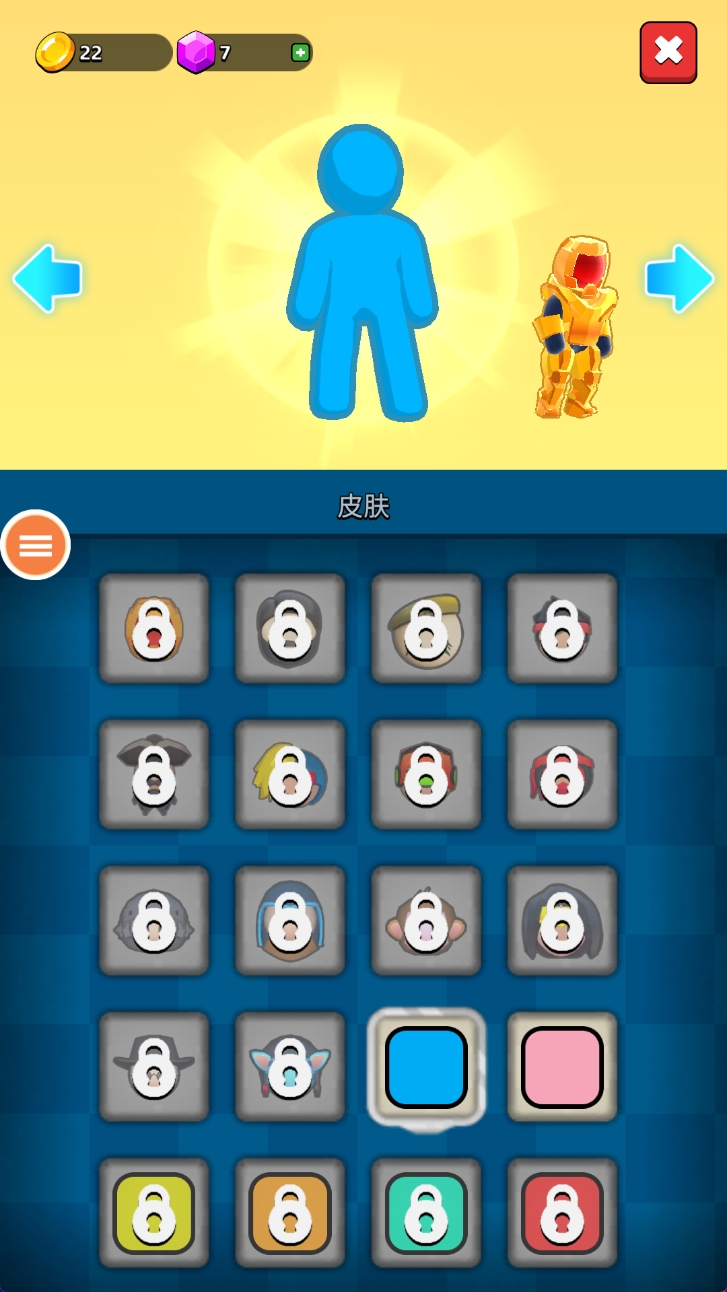727x1292 pixels.
Task: Choose the locked orange helmet skin
Action: click(154, 628)
